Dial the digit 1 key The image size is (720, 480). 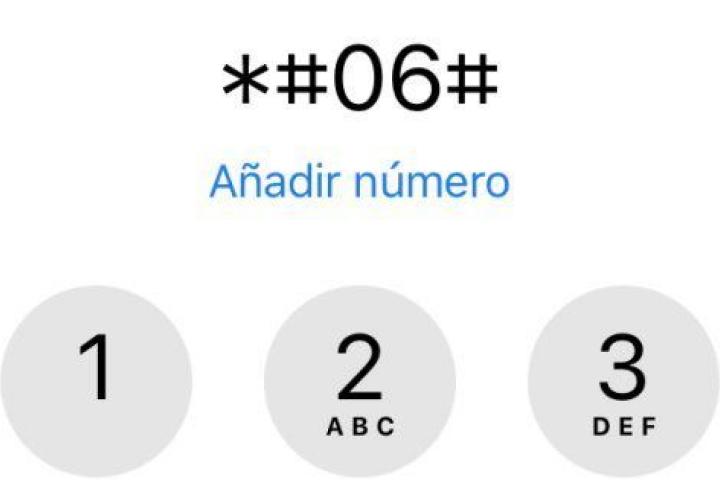[97, 380]
